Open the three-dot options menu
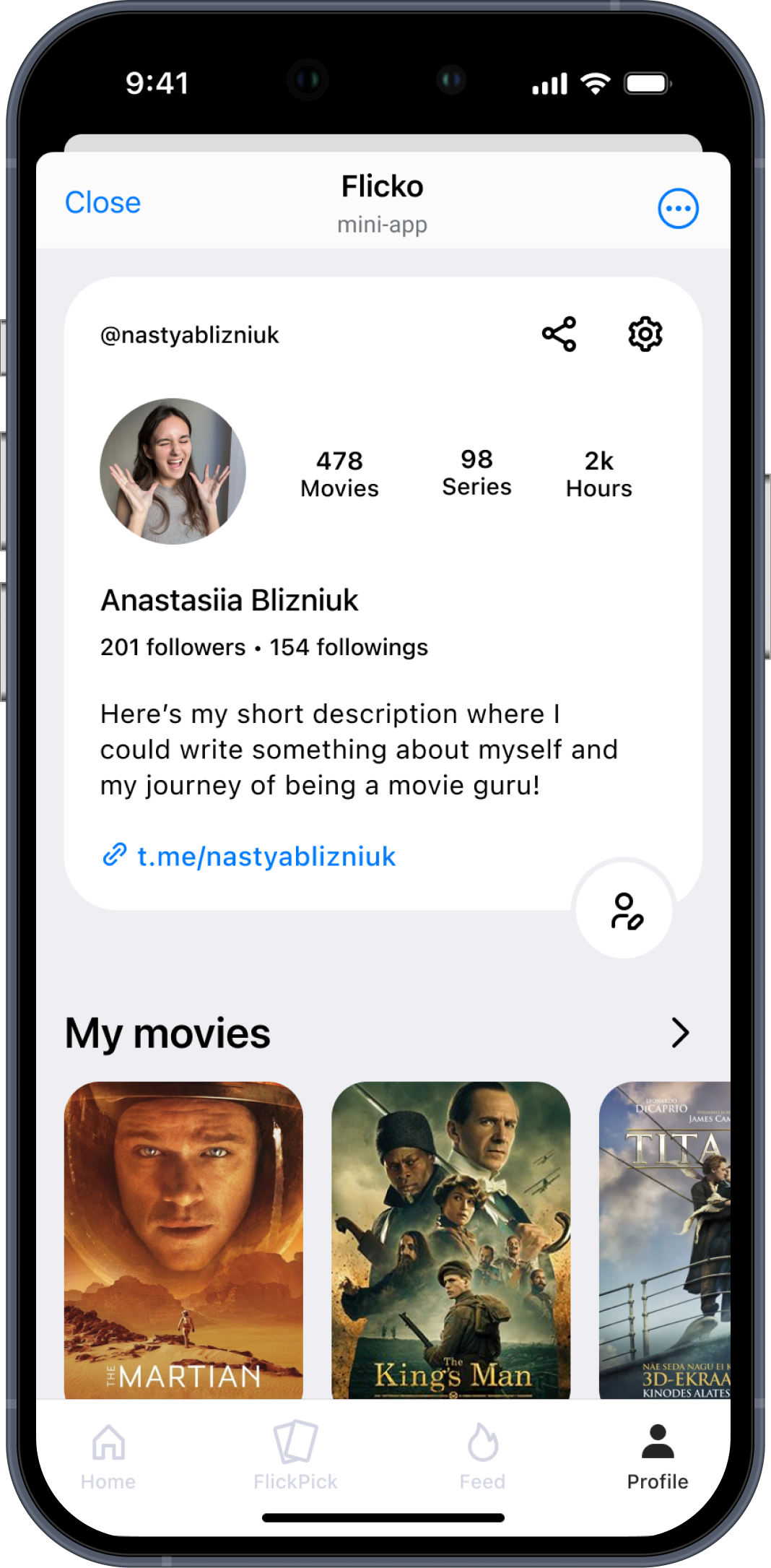 coord(678,209)
